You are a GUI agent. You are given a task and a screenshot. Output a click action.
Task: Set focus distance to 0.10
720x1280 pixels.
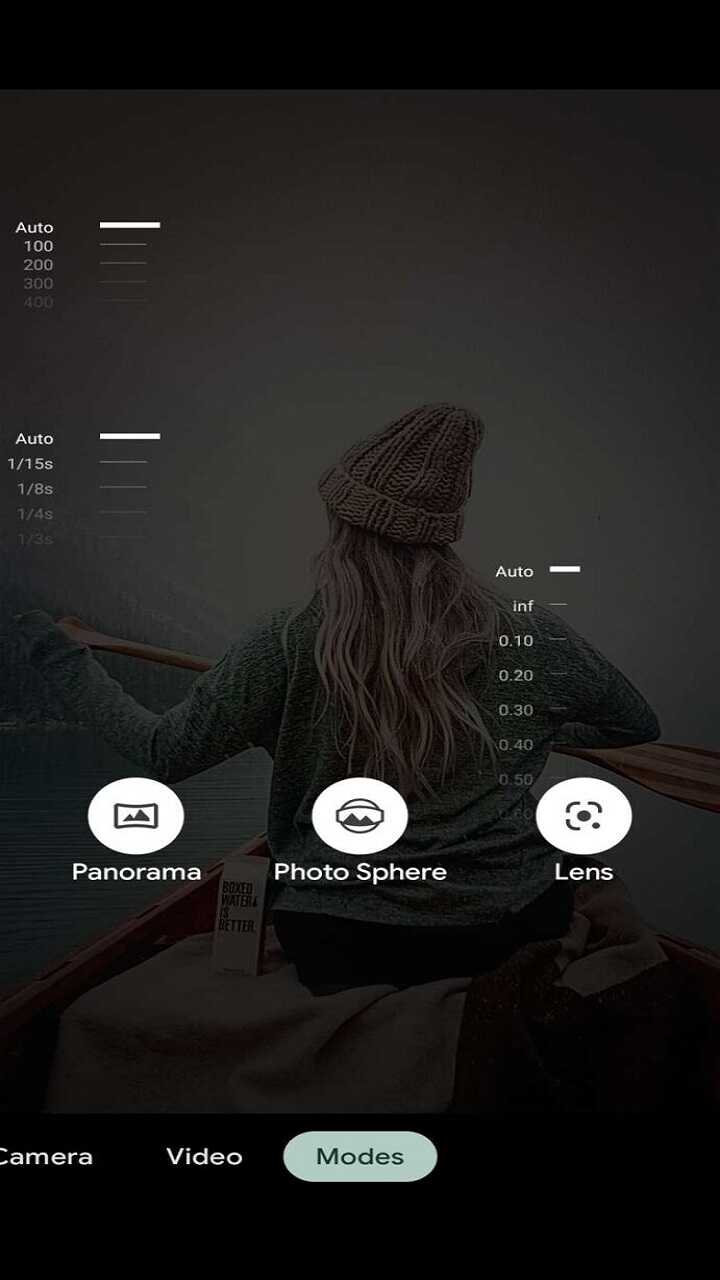click(517, 641)
